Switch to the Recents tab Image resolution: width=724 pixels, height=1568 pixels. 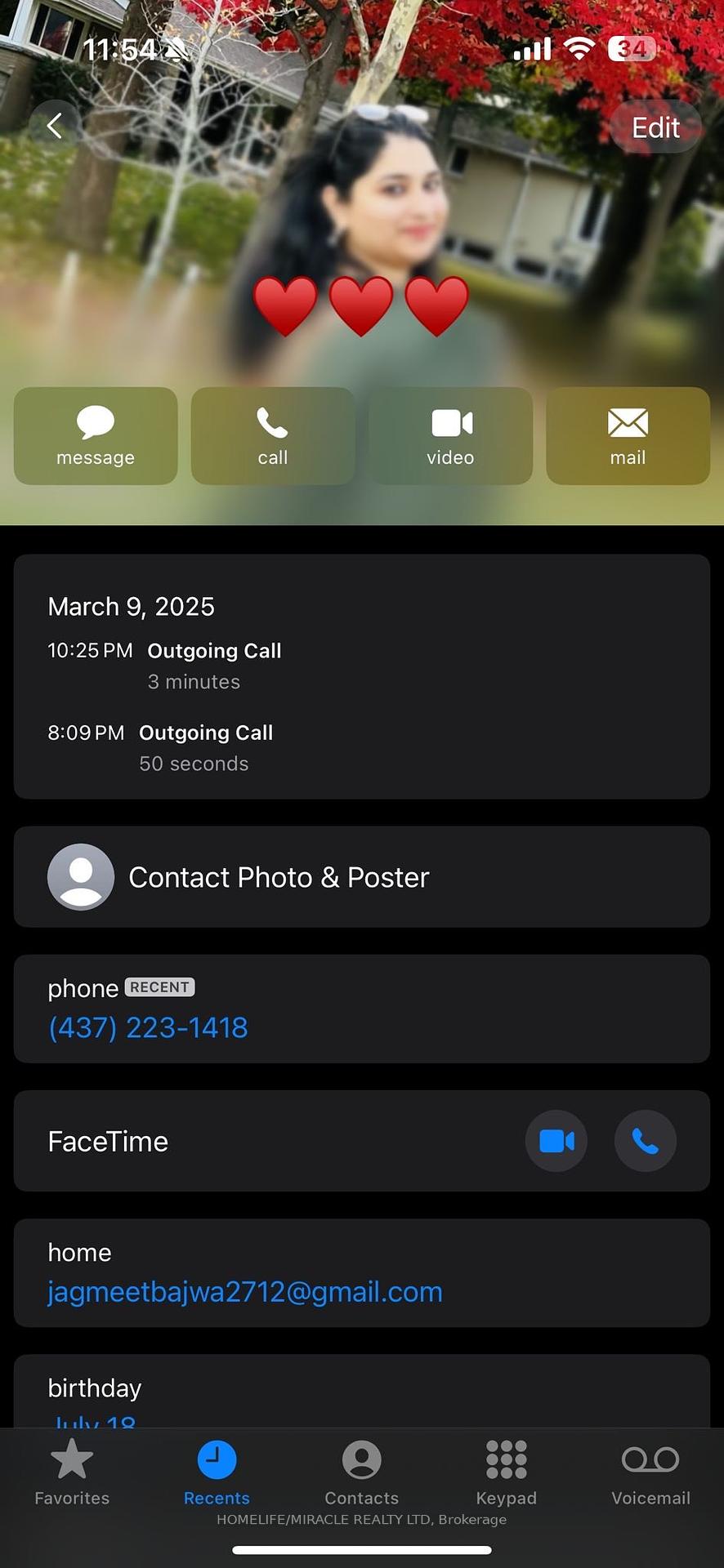[217, 1472]
